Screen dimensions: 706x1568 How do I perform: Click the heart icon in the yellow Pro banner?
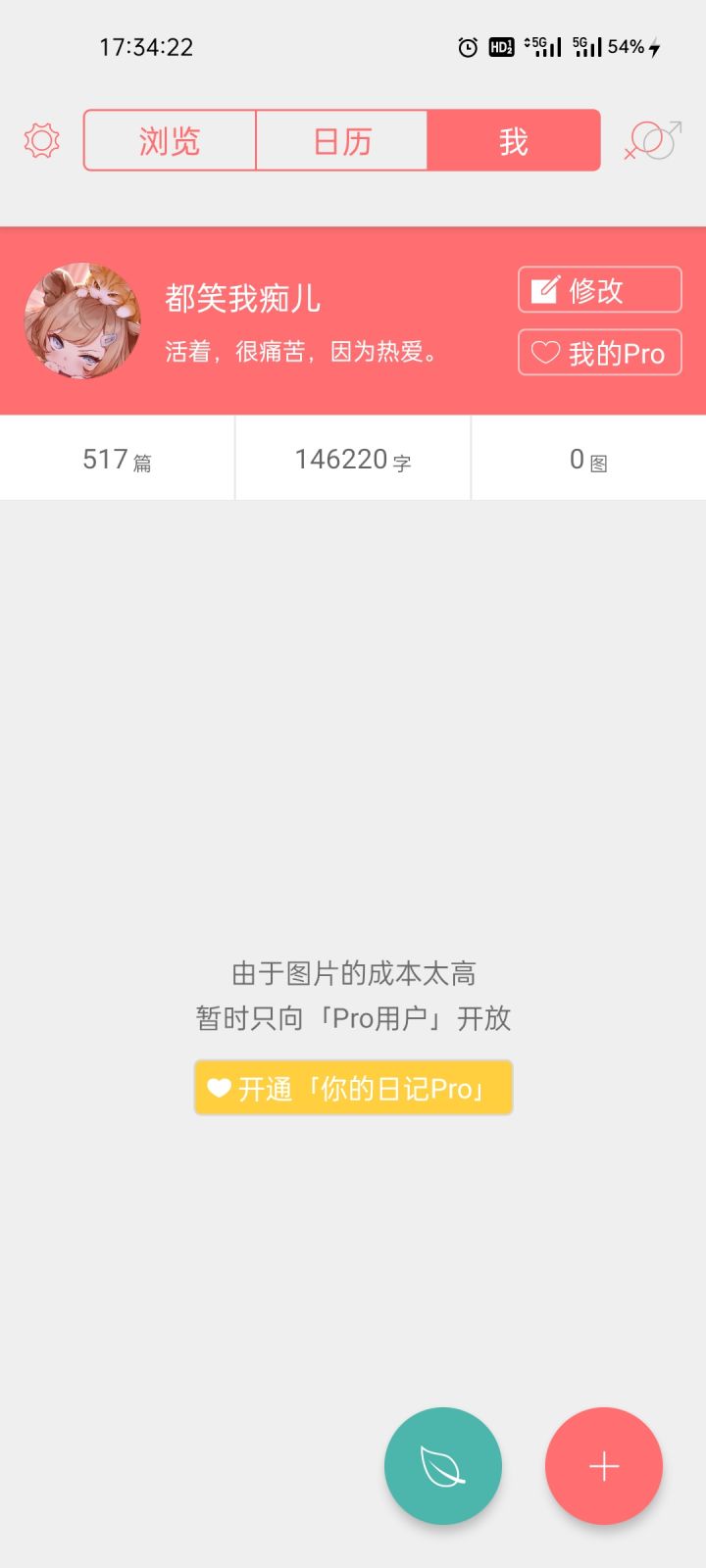218,1087
